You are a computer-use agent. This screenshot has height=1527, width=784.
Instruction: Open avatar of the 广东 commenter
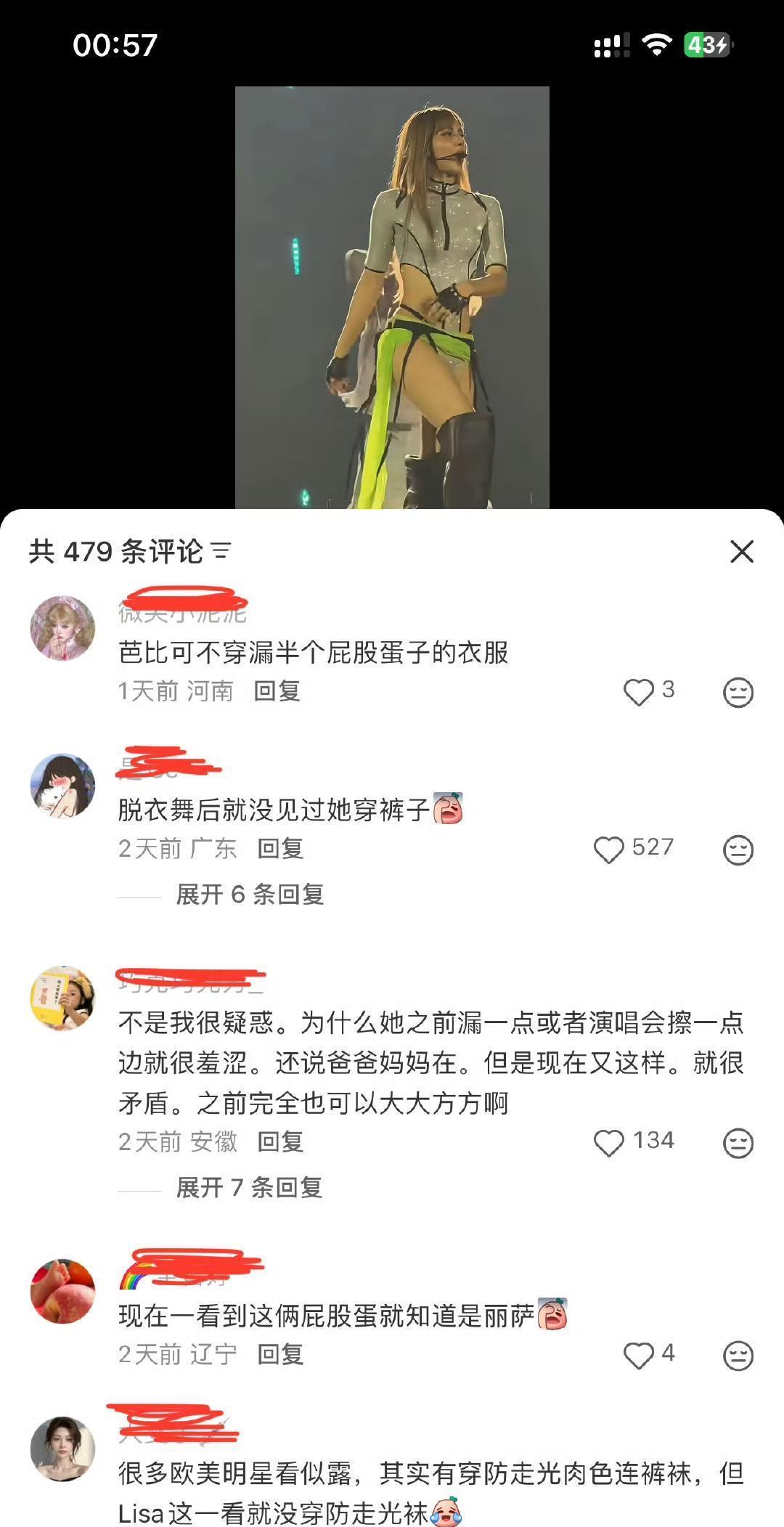62,786
